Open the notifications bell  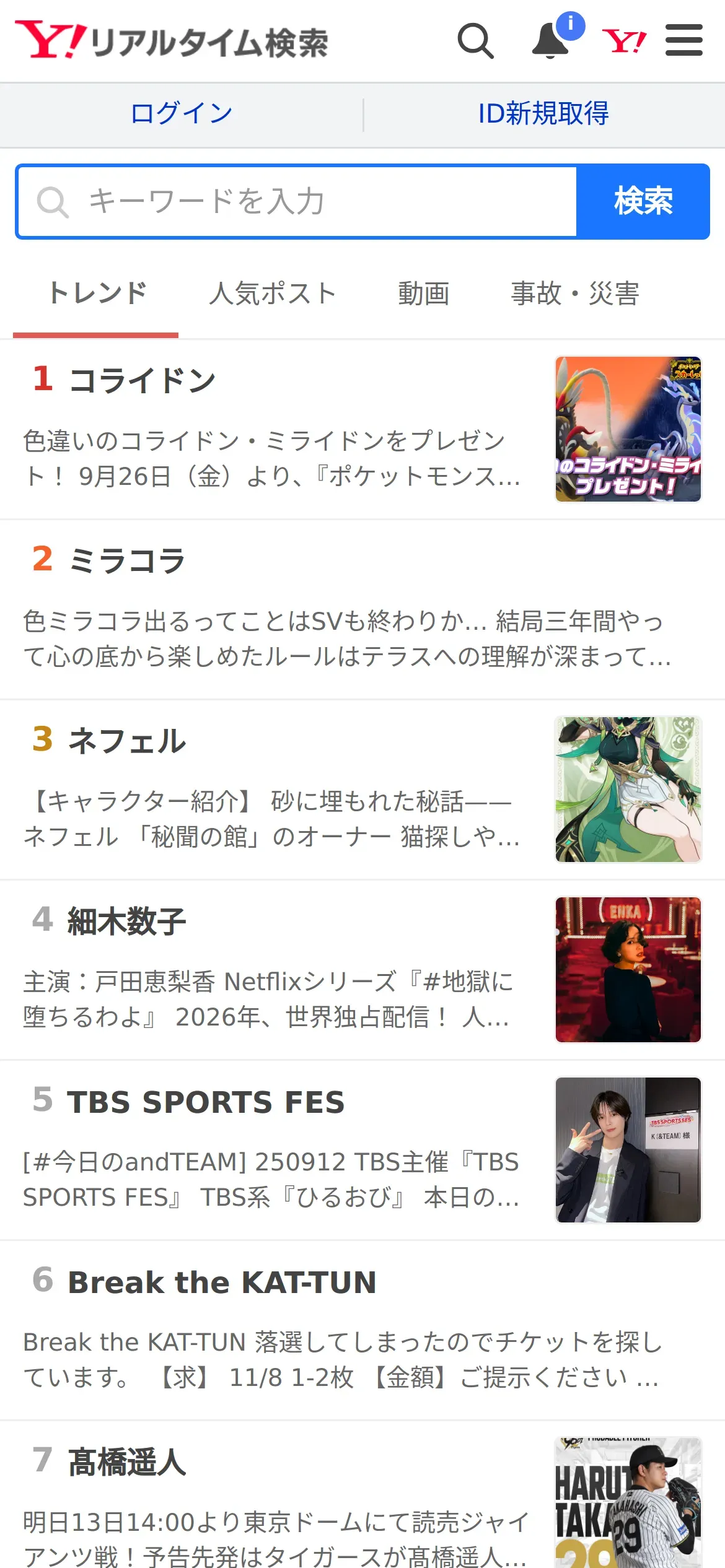coord(551,41)
